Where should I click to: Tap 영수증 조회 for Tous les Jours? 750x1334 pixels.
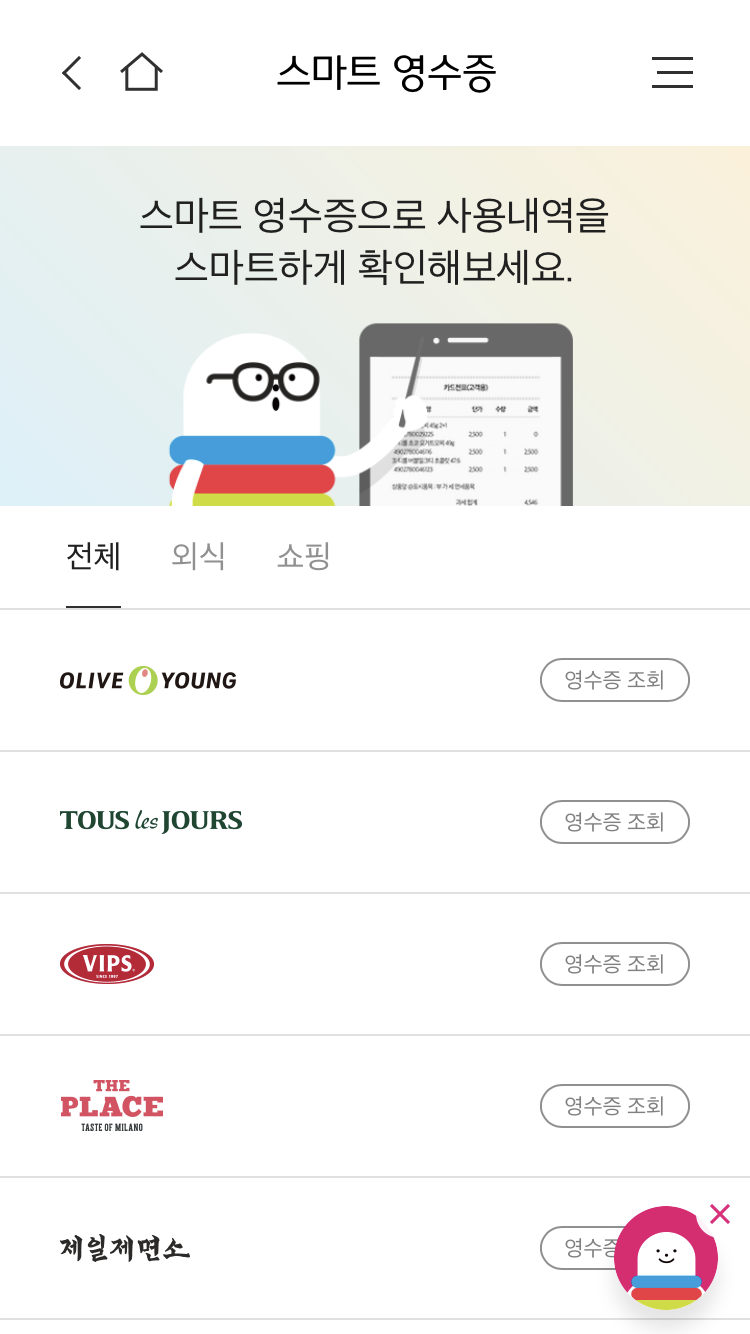[x=614, y=822]
